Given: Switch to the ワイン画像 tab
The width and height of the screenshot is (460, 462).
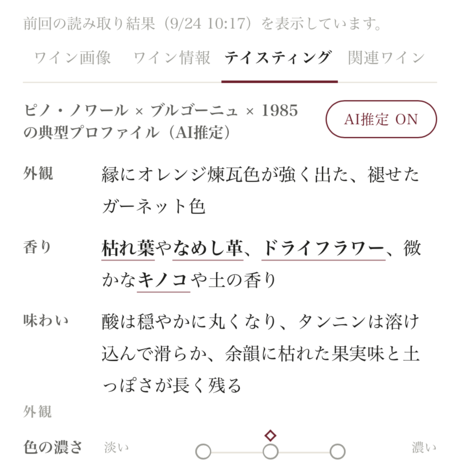Looking at the screenshot, I should click(72, 58).
